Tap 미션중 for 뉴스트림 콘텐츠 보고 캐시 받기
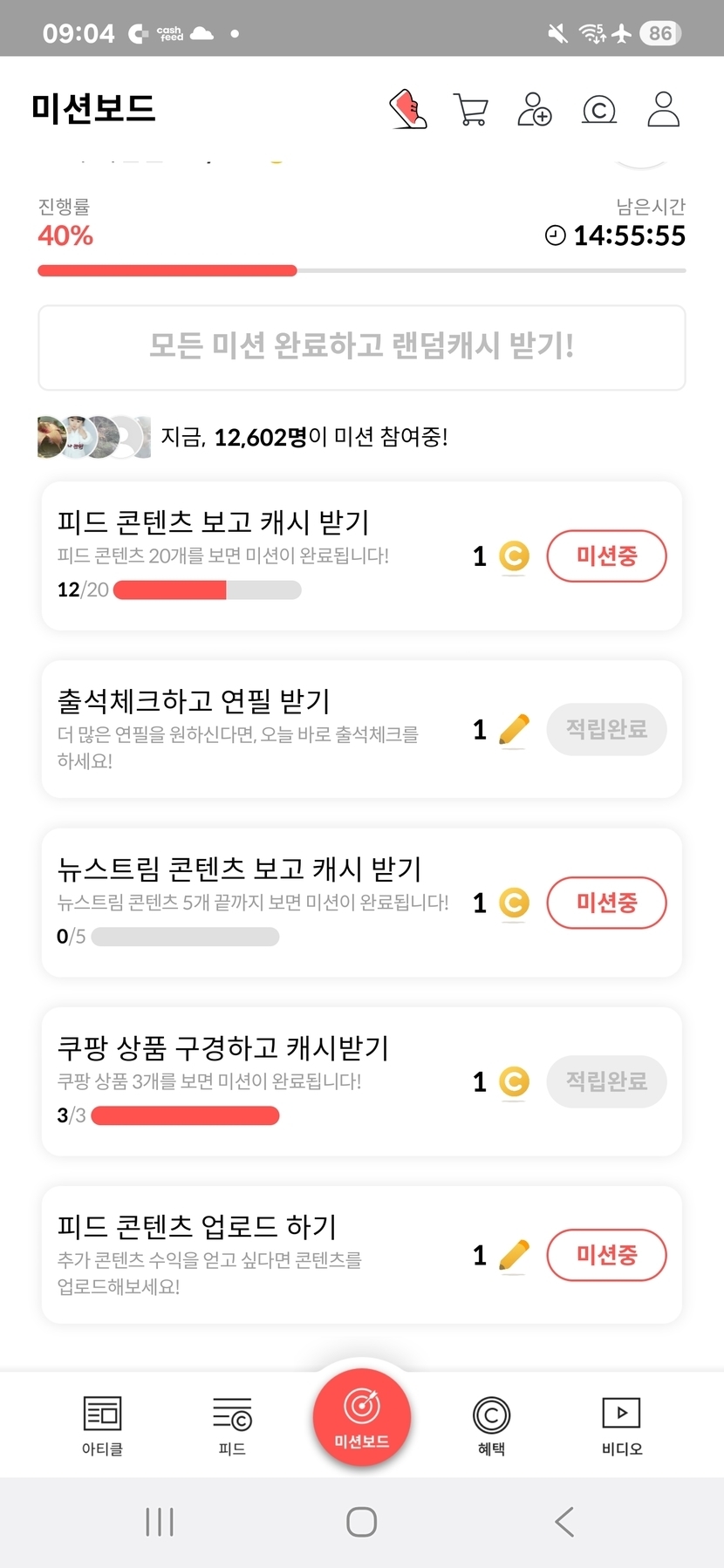 pyautogui.click(x=606, y=903)
